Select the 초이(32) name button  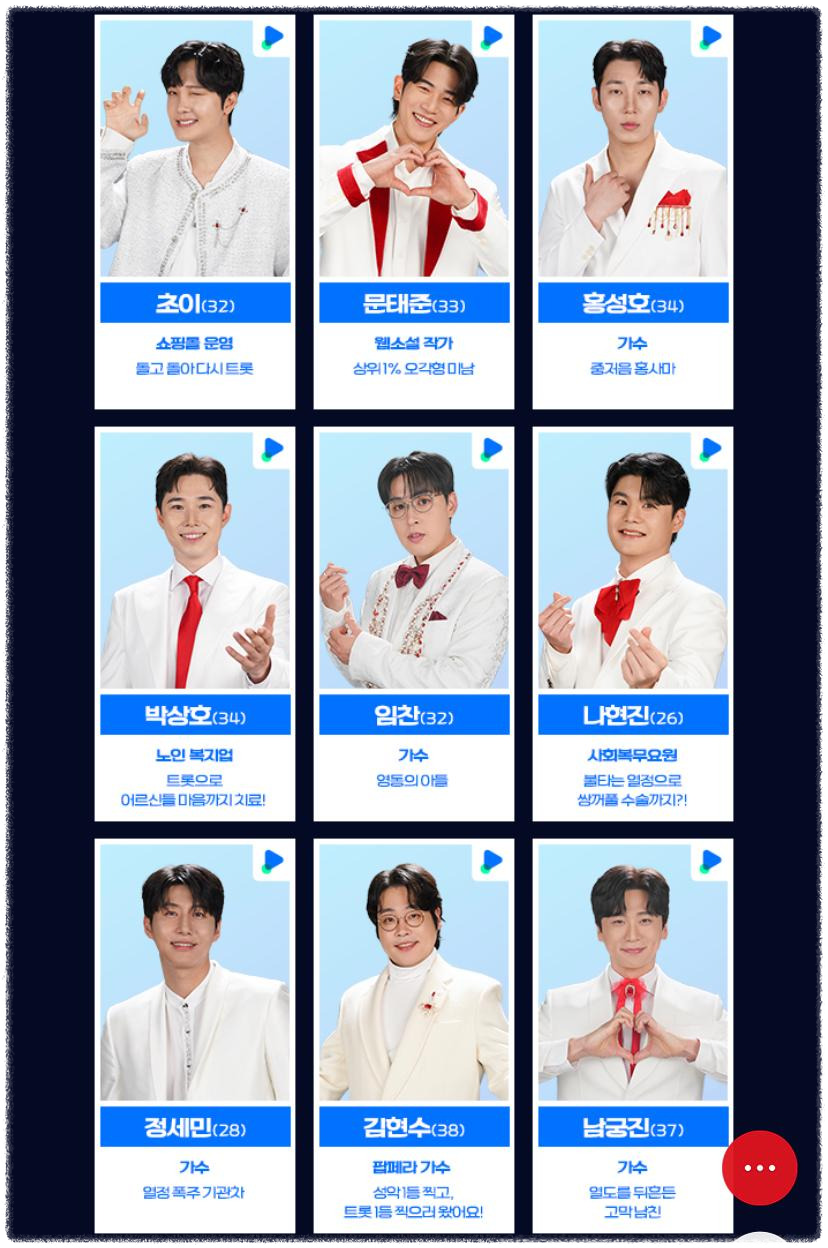pos(195,303)
